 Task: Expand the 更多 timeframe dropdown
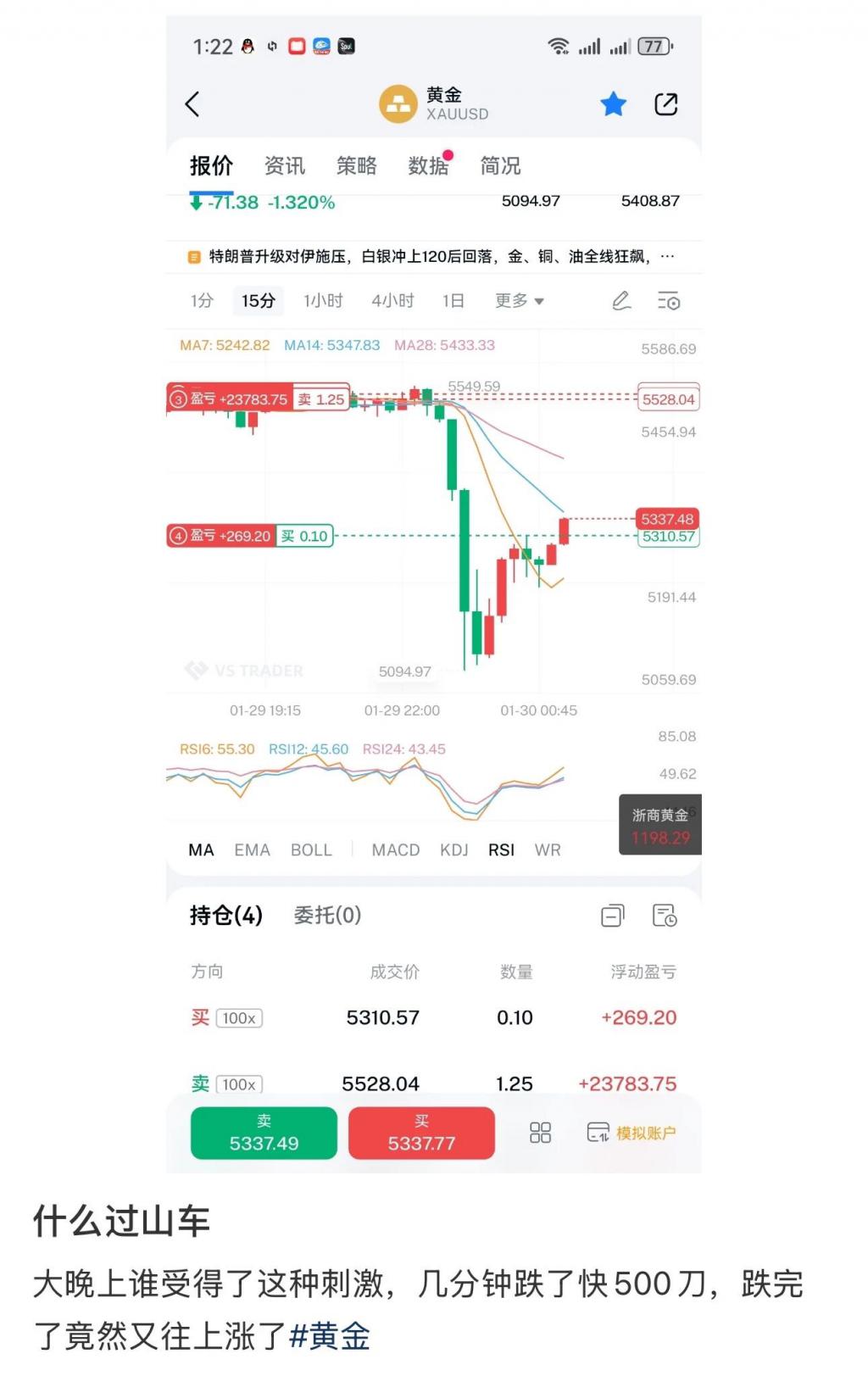pyautogui.click(x=520, y=300)
